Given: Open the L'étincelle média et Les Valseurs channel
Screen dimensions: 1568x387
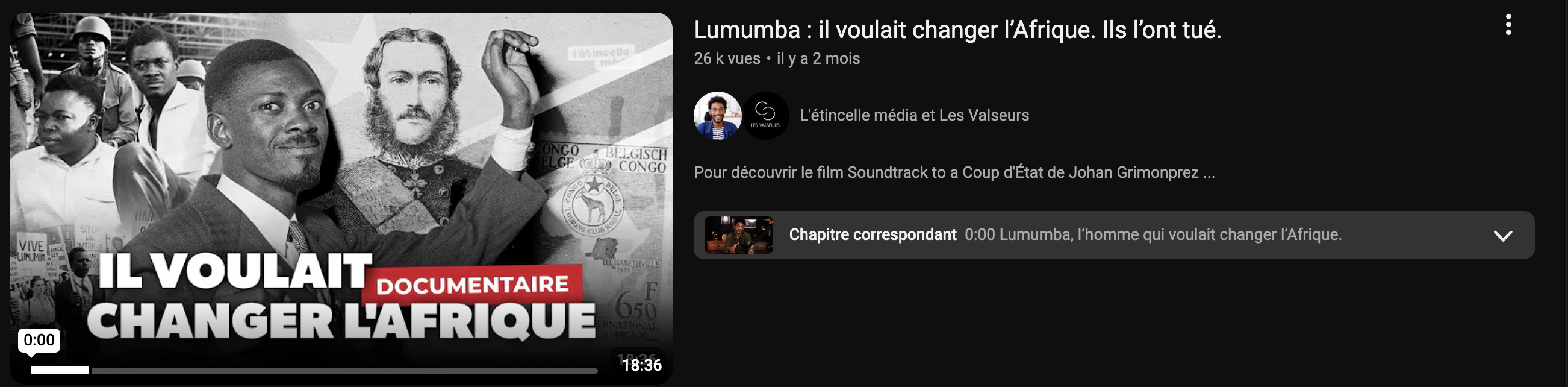Looking at the screenshot, I should pos(913,115).
